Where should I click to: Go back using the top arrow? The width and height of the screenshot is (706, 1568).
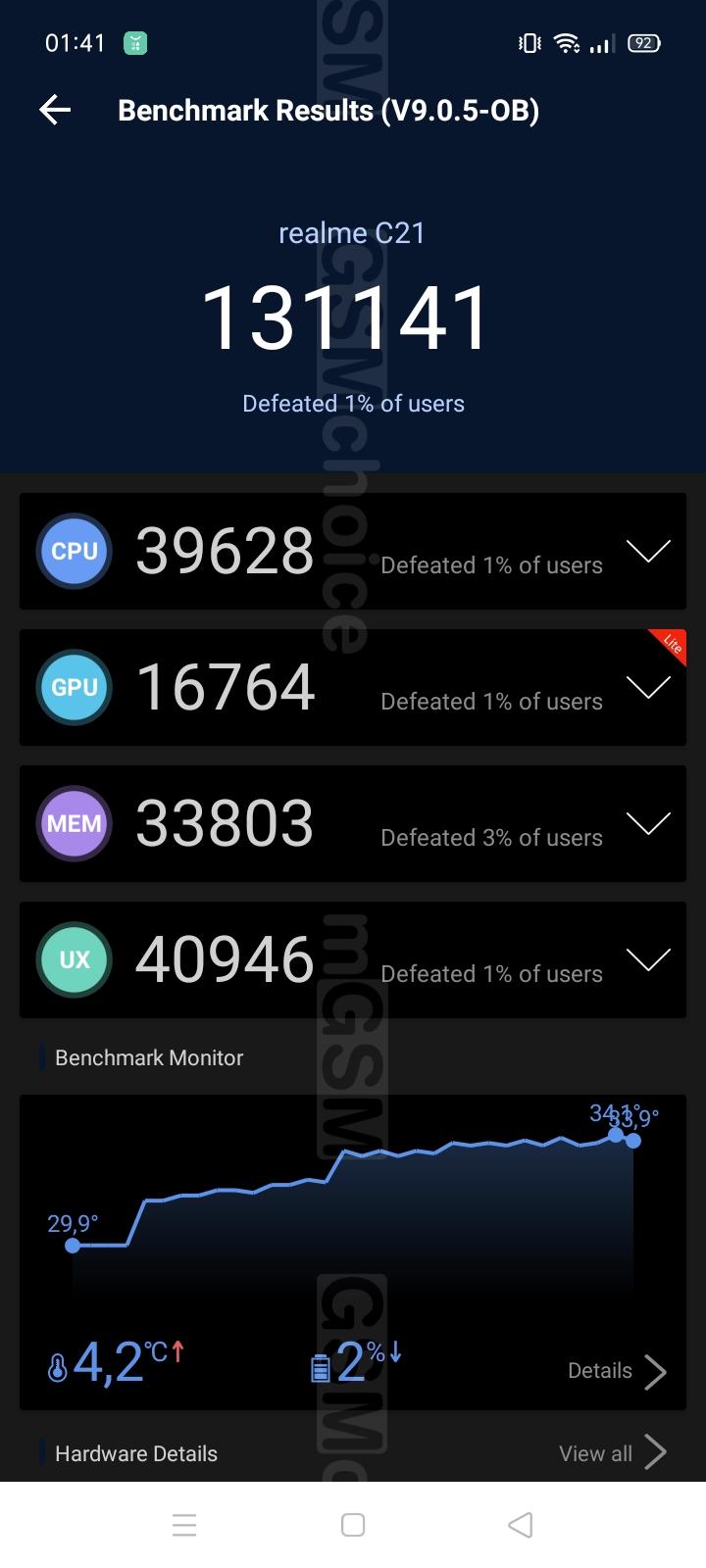coord(55,110)
